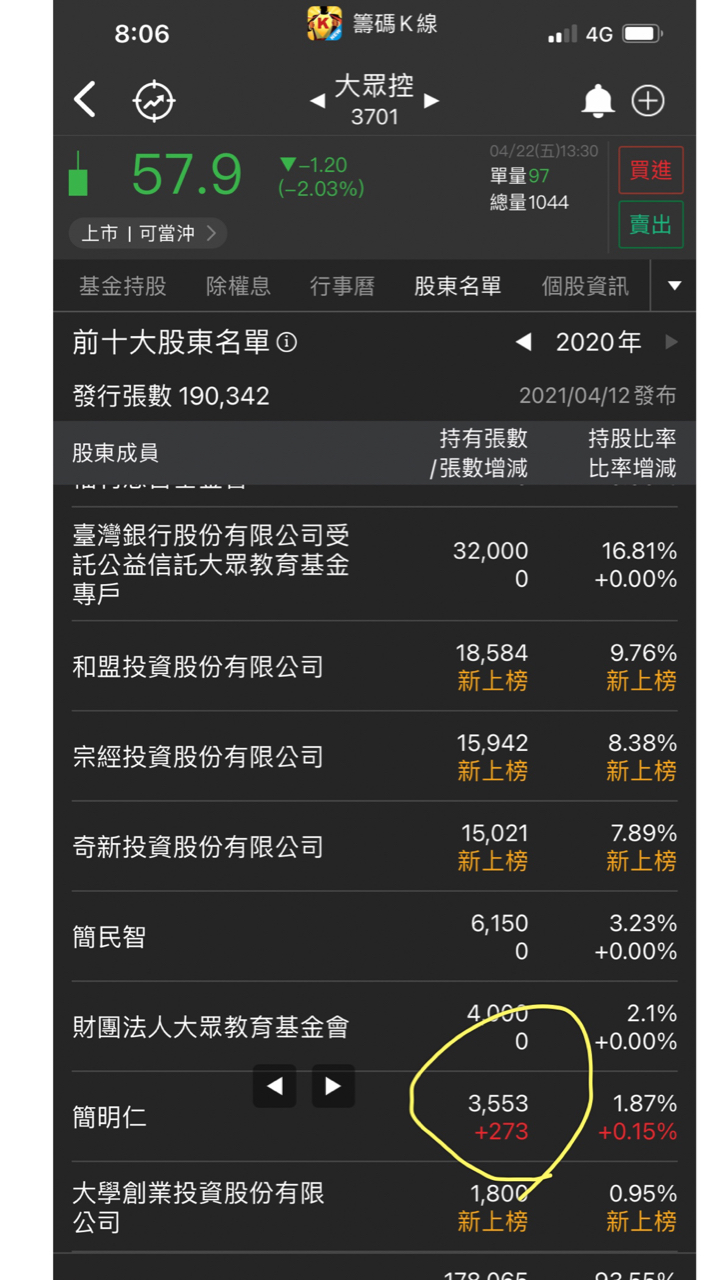
Task: Go back with the back arrow
Action: pos(86,100)
